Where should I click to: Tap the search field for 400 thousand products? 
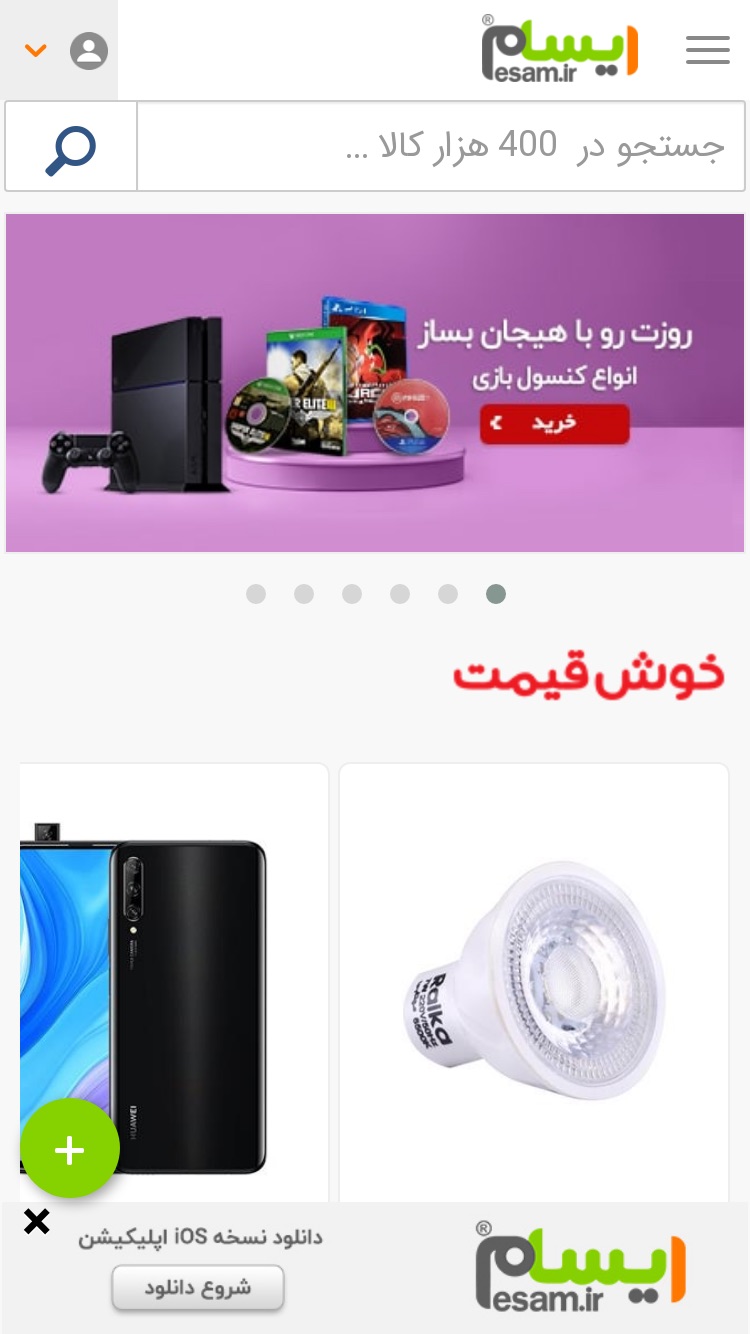coord(441,146)
